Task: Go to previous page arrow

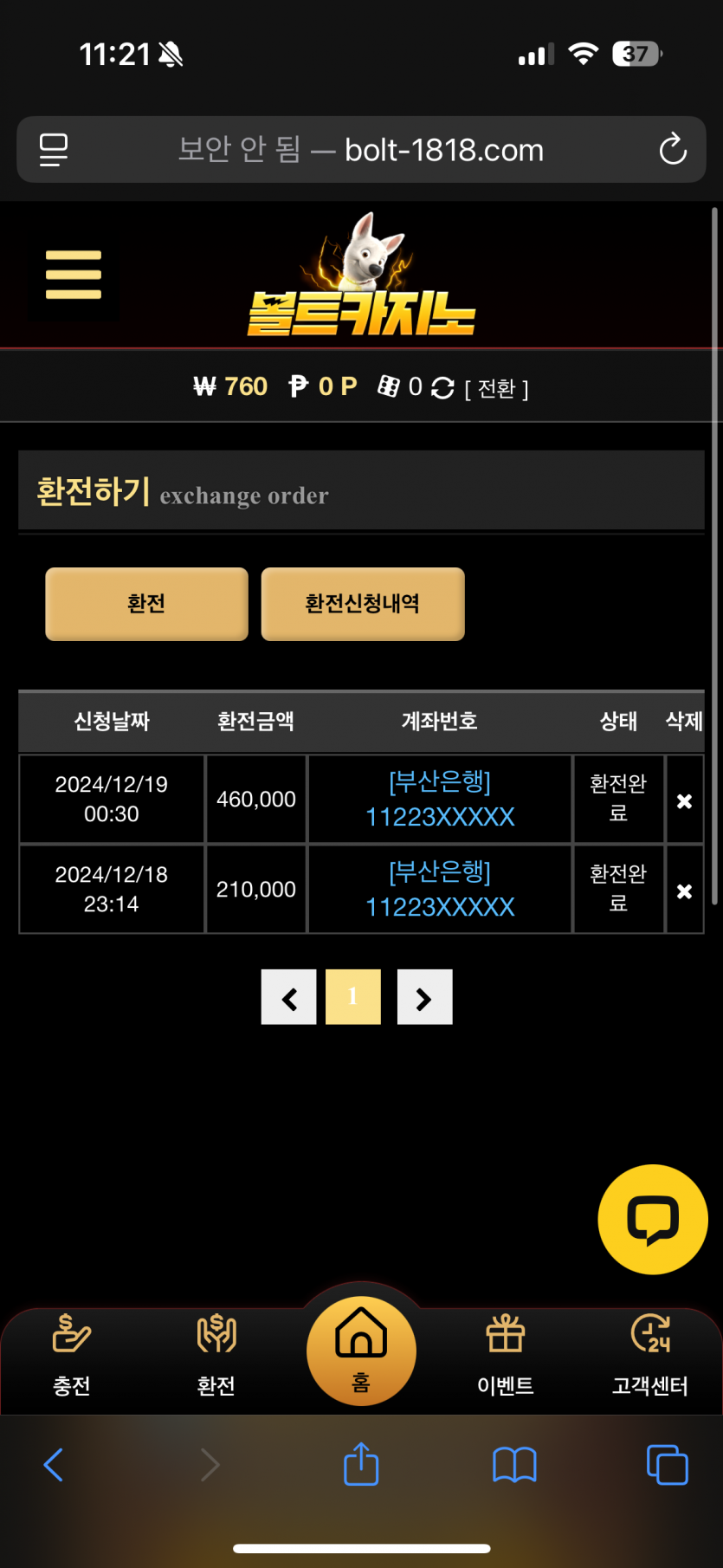Action: tap(289, 998)
